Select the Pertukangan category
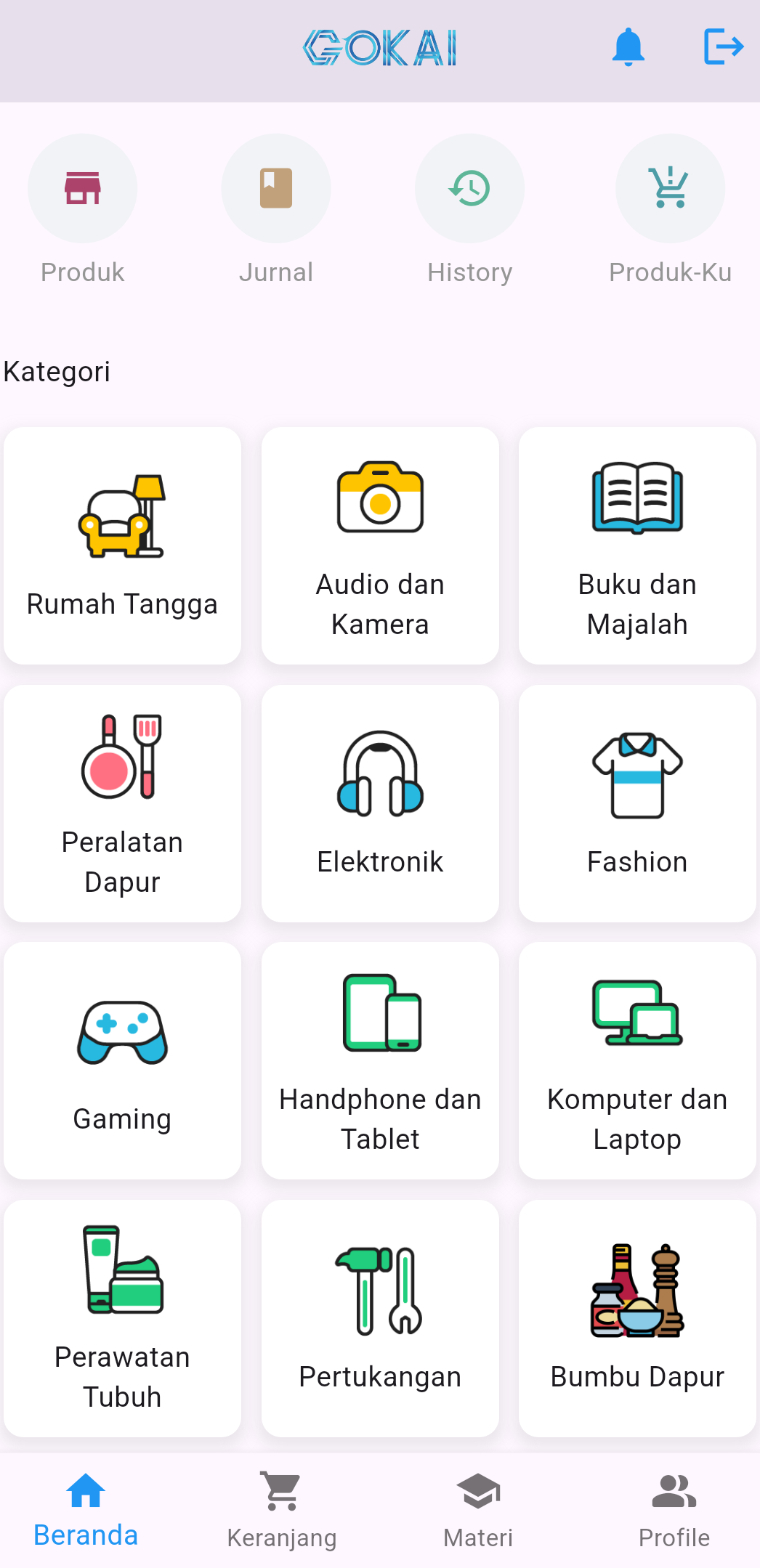Viewport: 760px width, 1568px height. pyautogui.click(x=380, y=1318)
